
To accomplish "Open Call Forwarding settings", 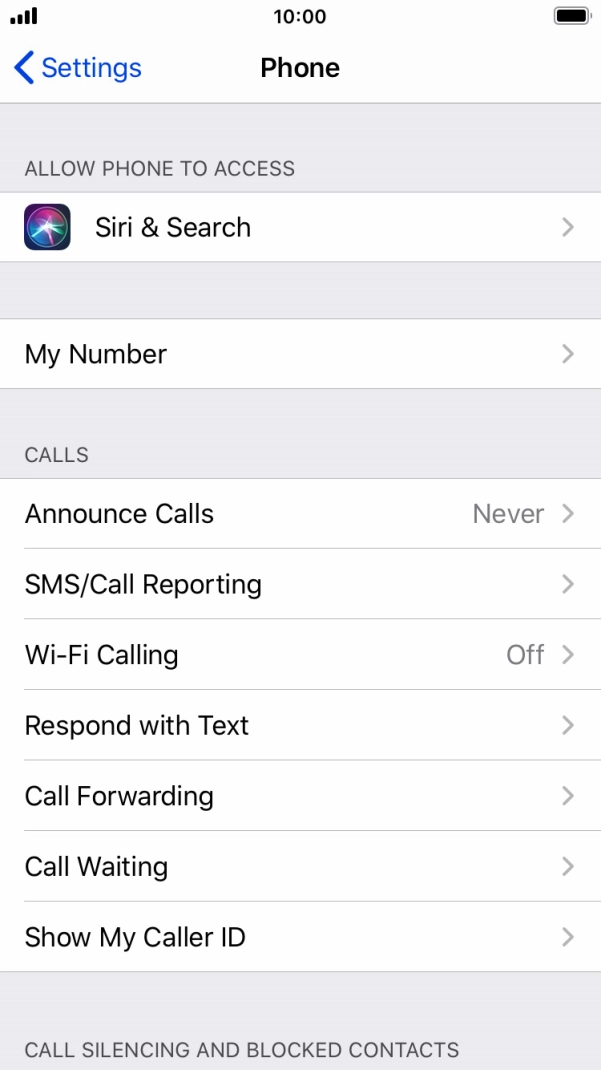I will (x=300, y=796).
